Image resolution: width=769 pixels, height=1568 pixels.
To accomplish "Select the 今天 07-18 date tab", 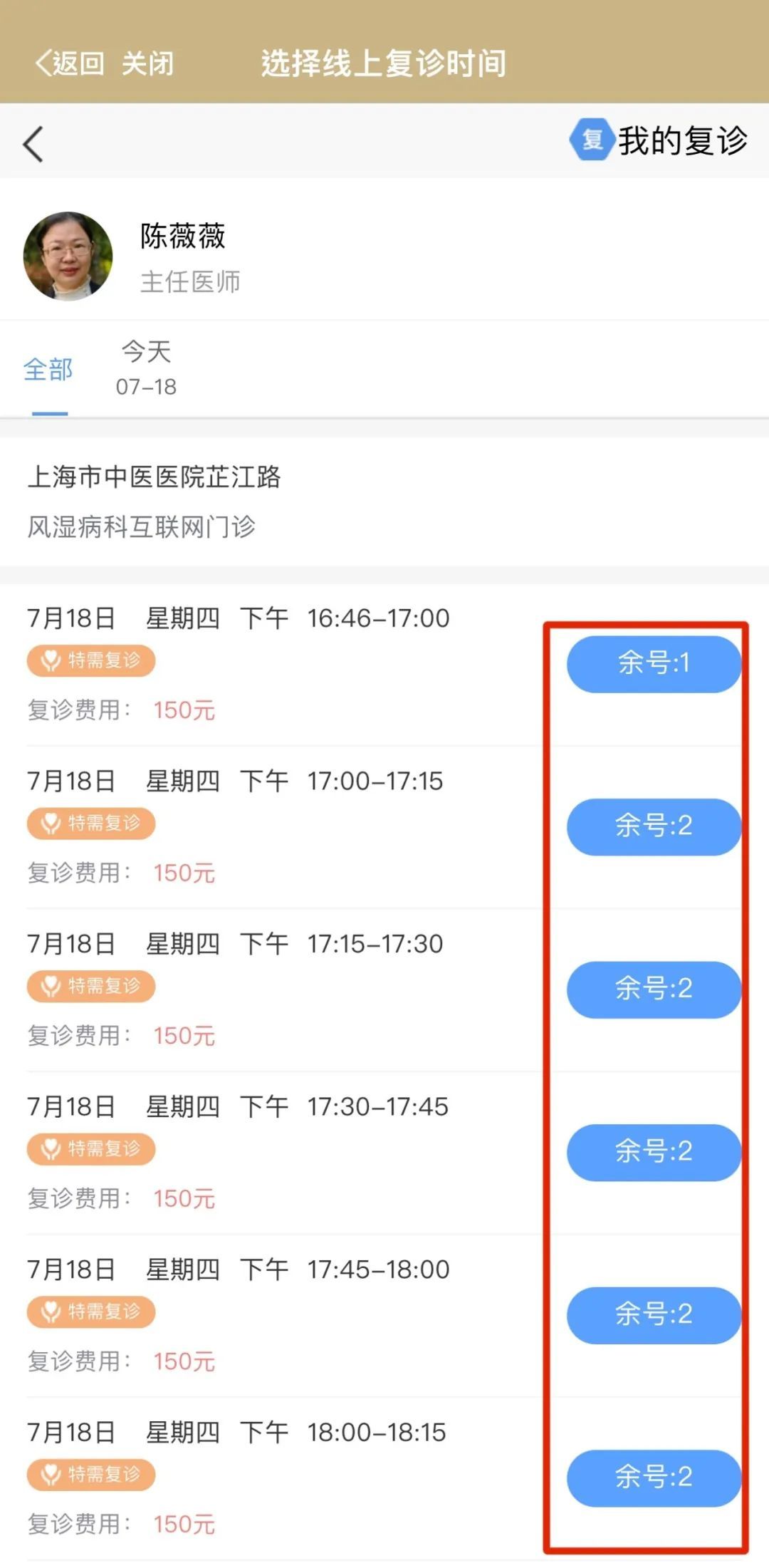I will (146, 368).
